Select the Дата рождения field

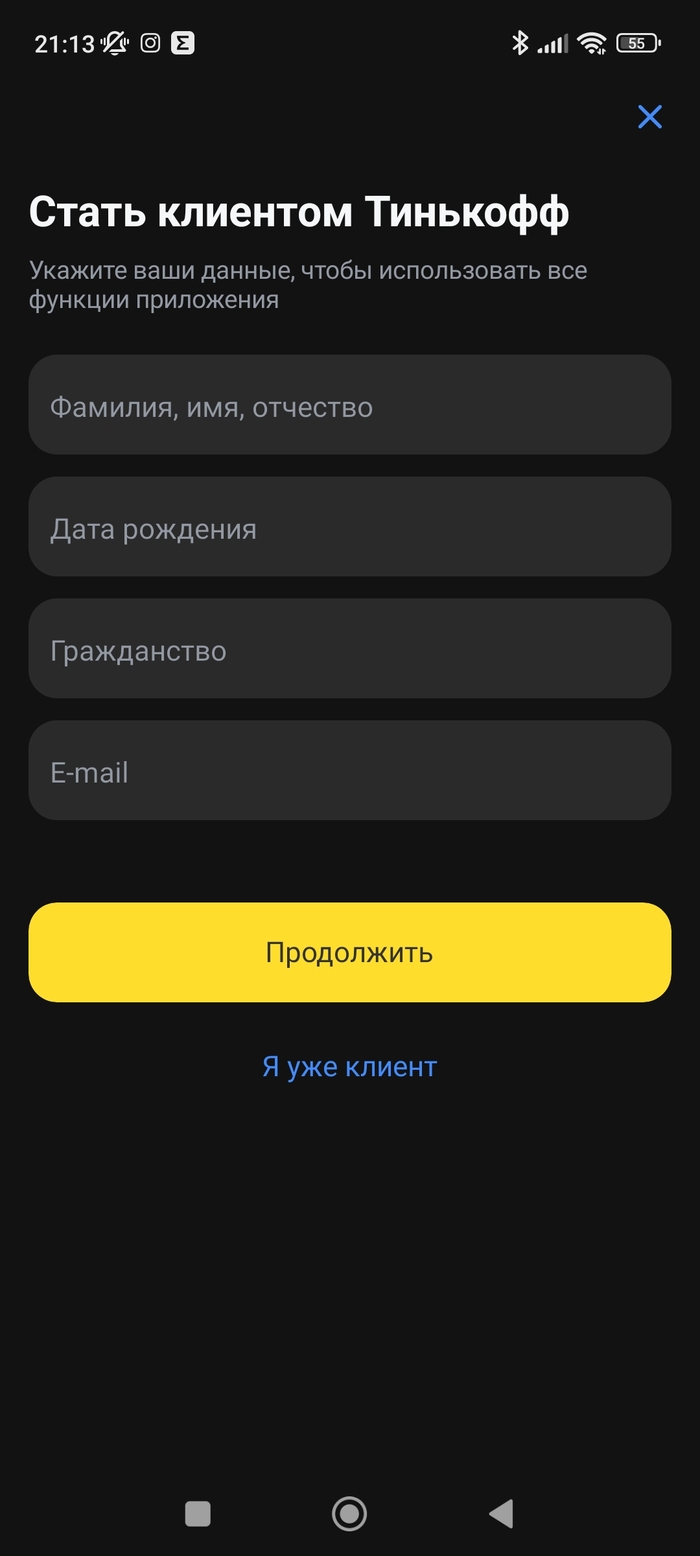(349, 527)
